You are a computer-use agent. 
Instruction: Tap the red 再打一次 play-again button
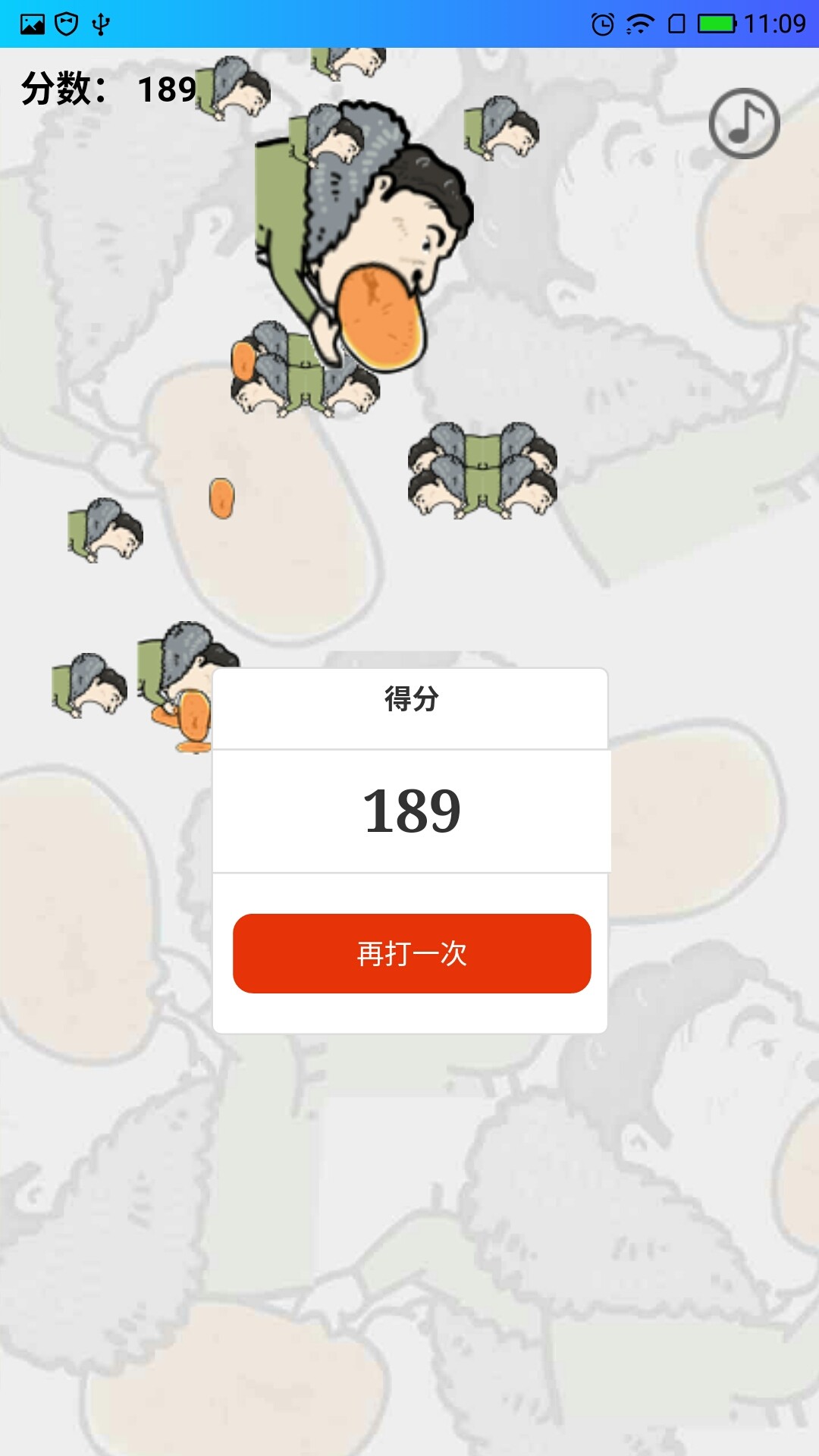412,953
